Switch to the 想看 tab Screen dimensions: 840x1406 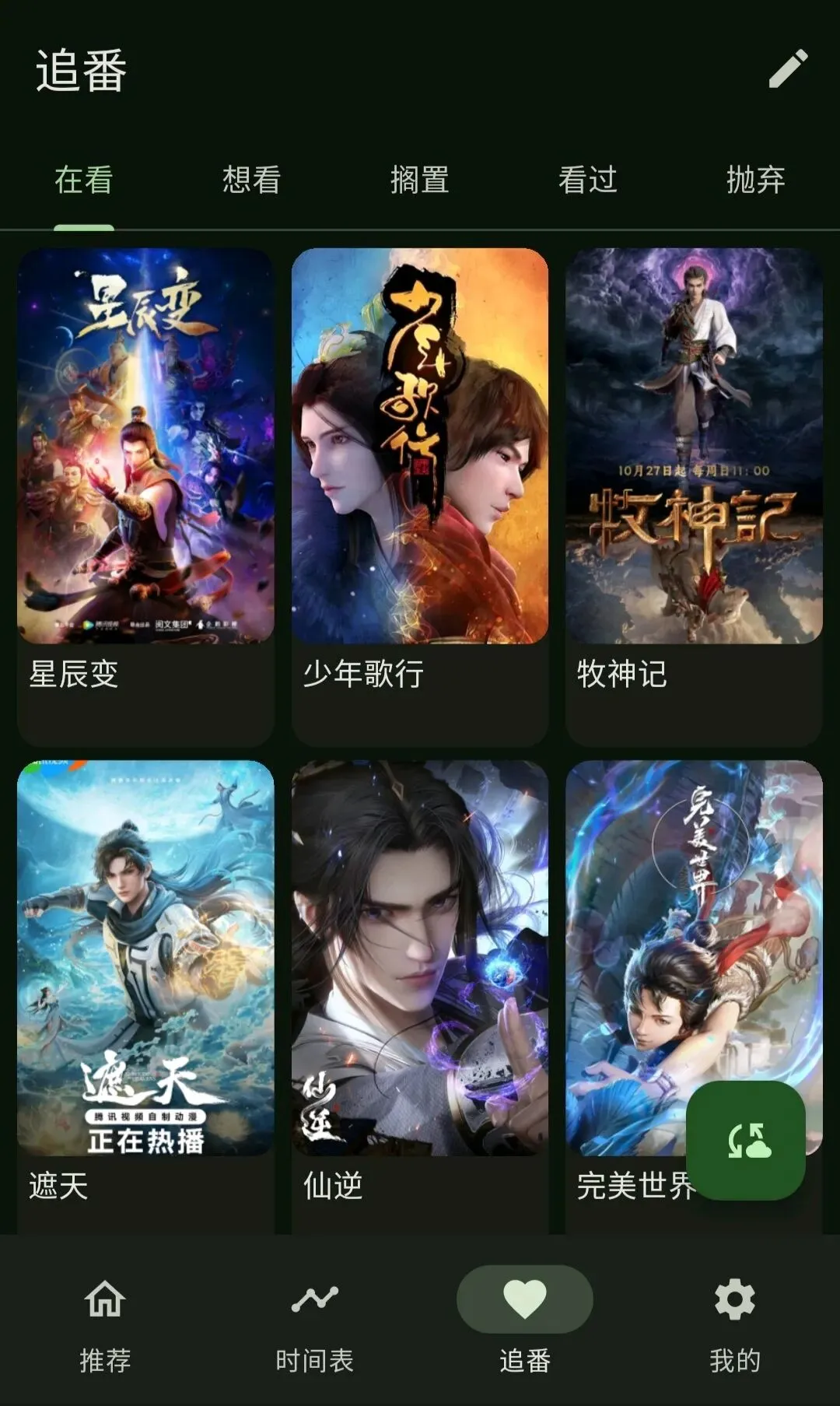251,180
